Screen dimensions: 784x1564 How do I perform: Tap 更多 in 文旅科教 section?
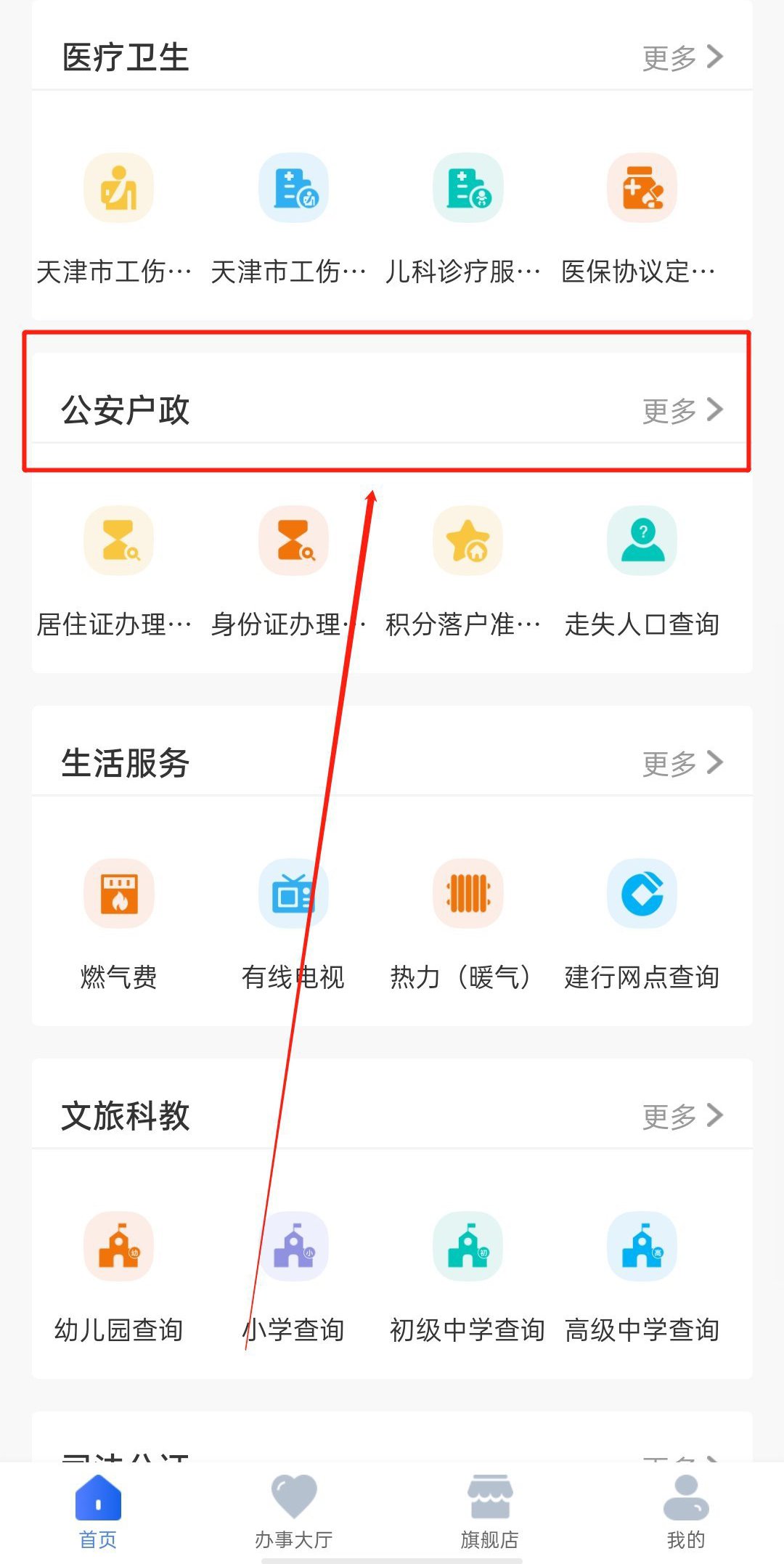point(682,1116)
